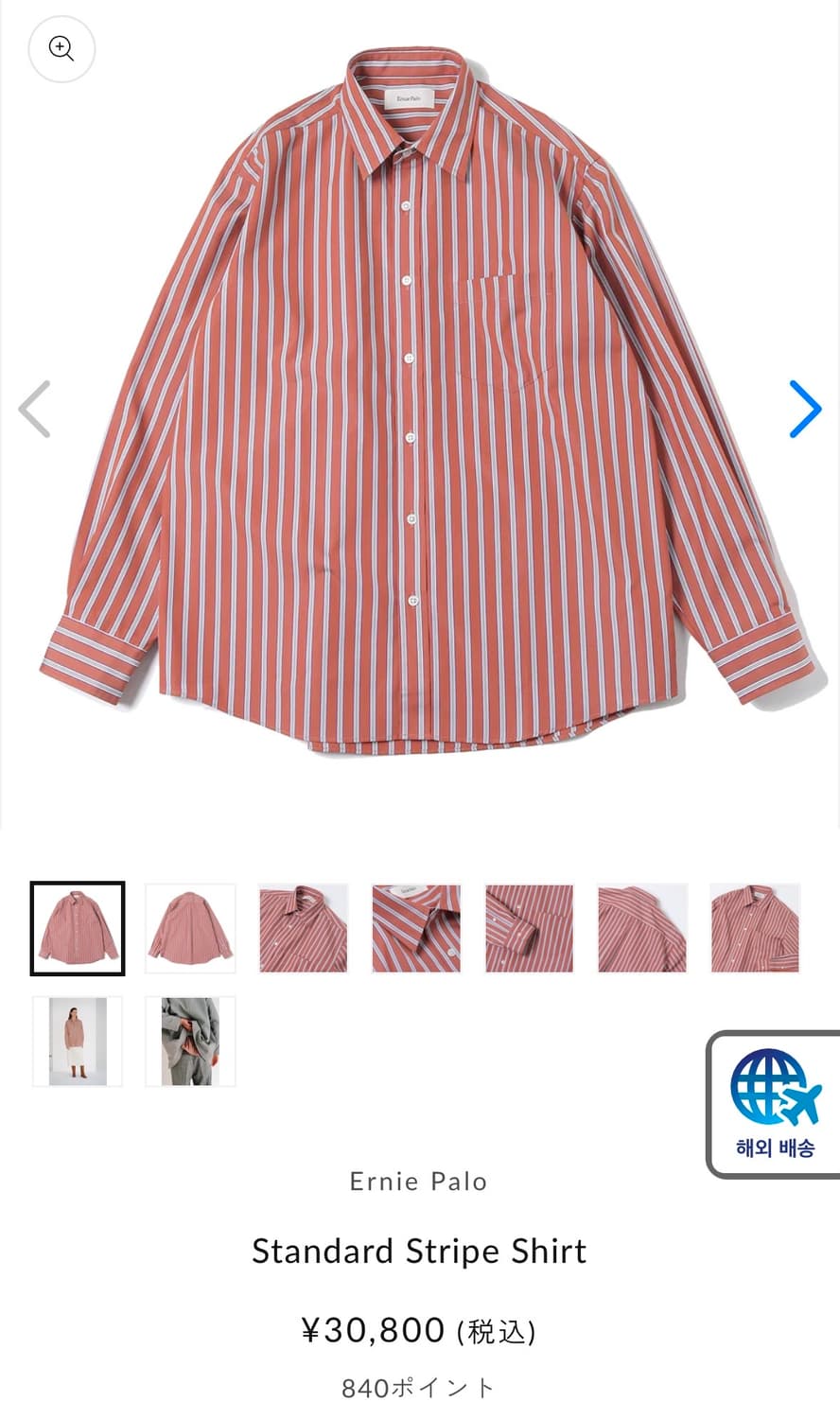Click the left carousel arrow

click(34, 409)
